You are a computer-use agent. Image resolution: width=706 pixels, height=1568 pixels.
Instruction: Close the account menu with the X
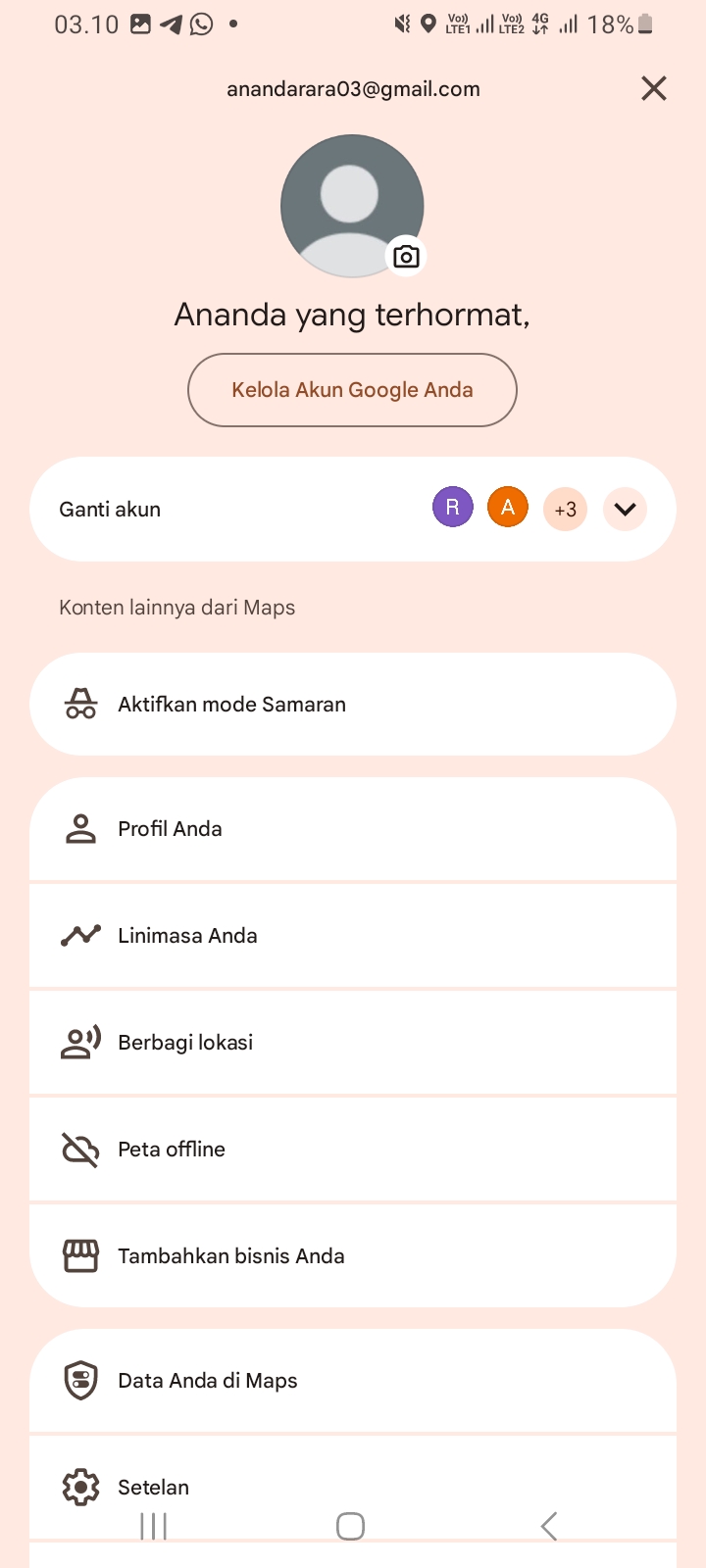coord(653,88)
